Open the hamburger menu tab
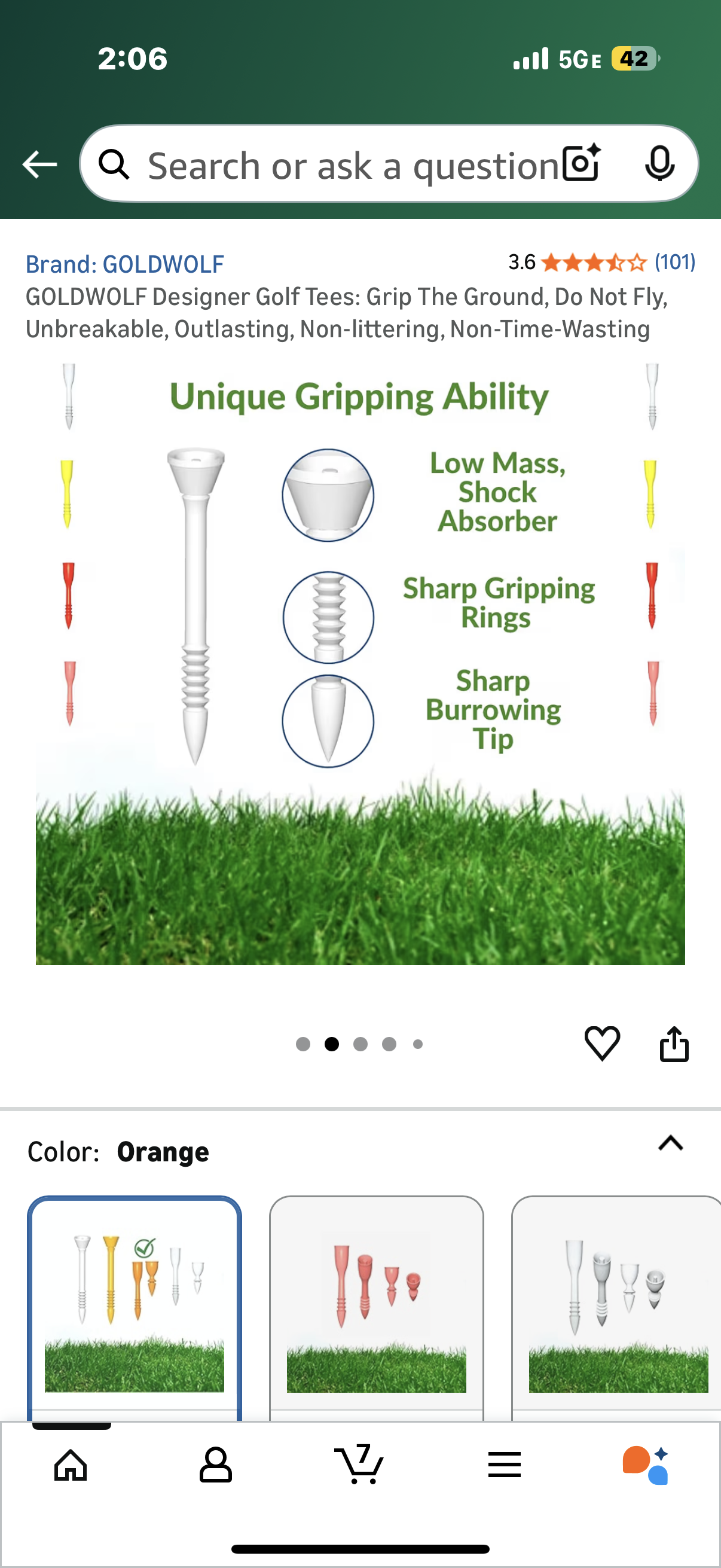The height and width of the screenshot is (1568, 721). [x=504, y=1465]
